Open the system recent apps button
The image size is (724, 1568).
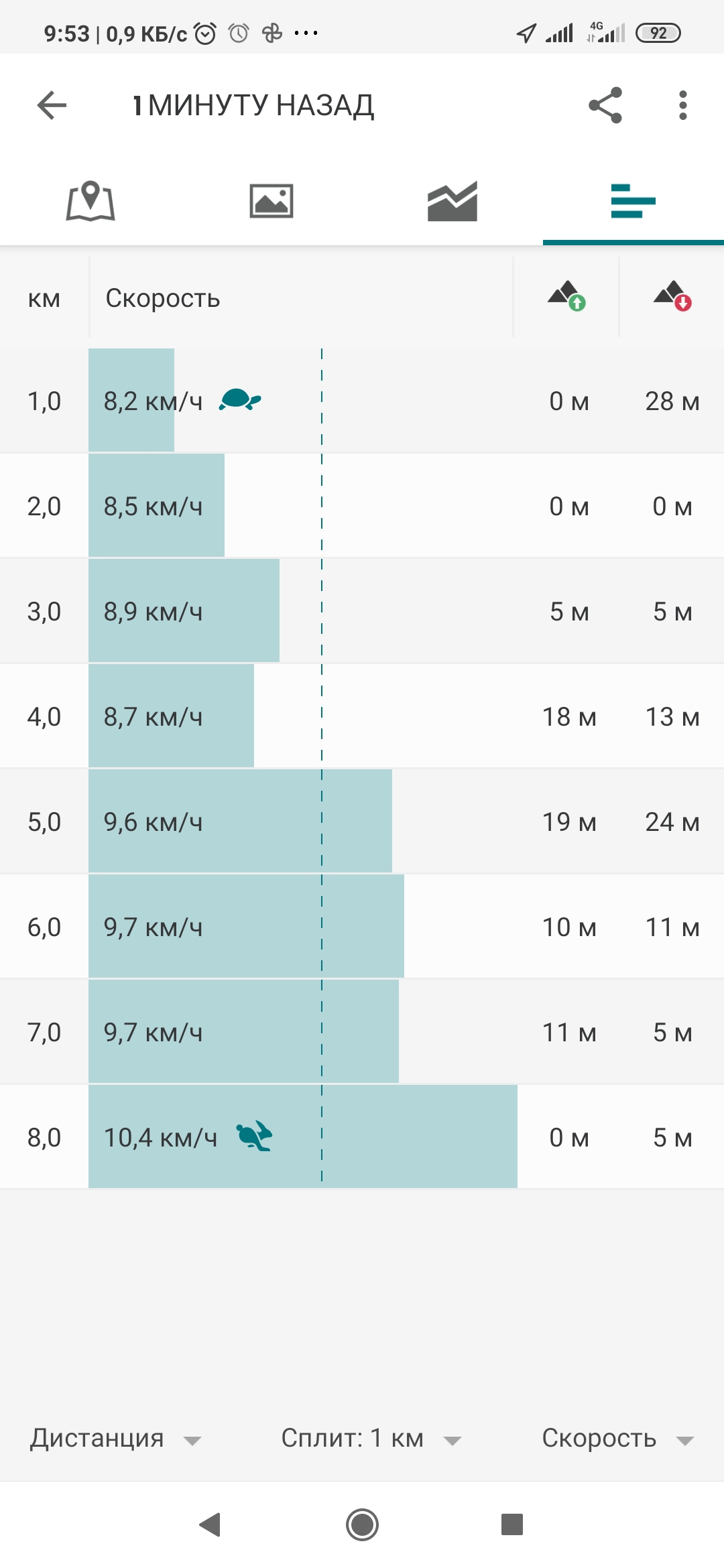(x=512, y=1524)
